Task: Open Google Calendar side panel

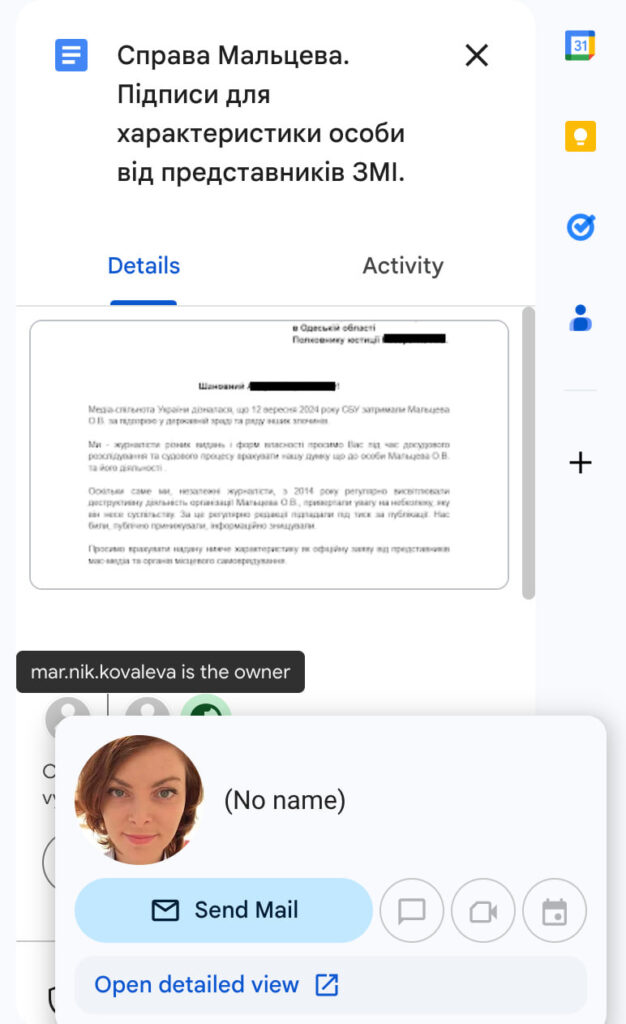Action: (x=580, y=45)
